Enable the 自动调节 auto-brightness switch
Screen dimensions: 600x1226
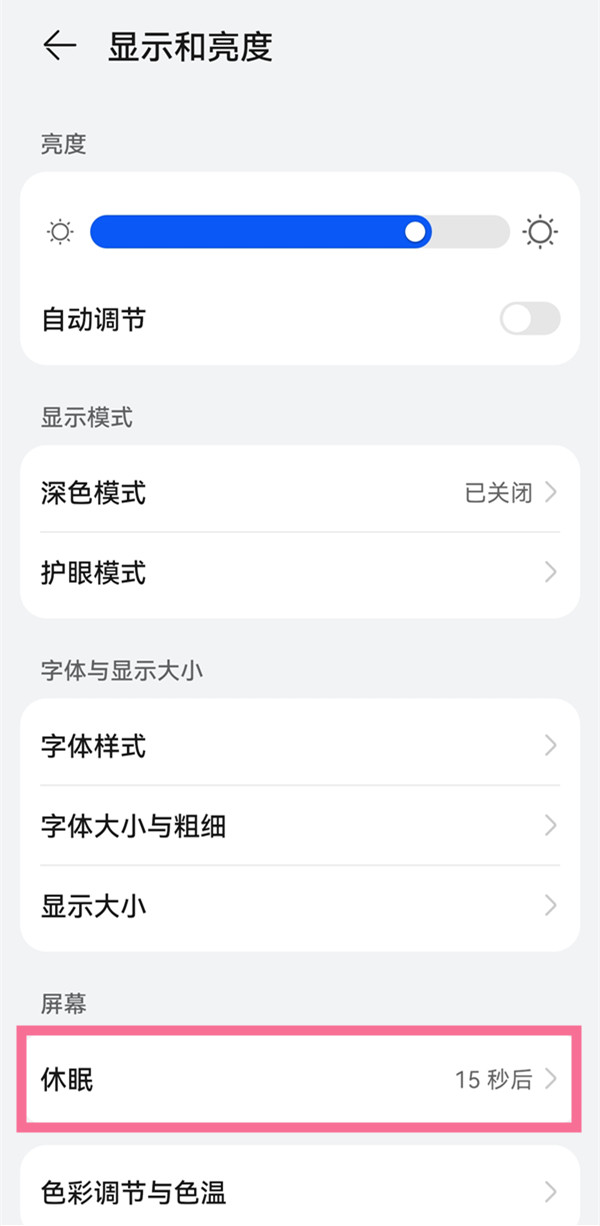(530, 320)
